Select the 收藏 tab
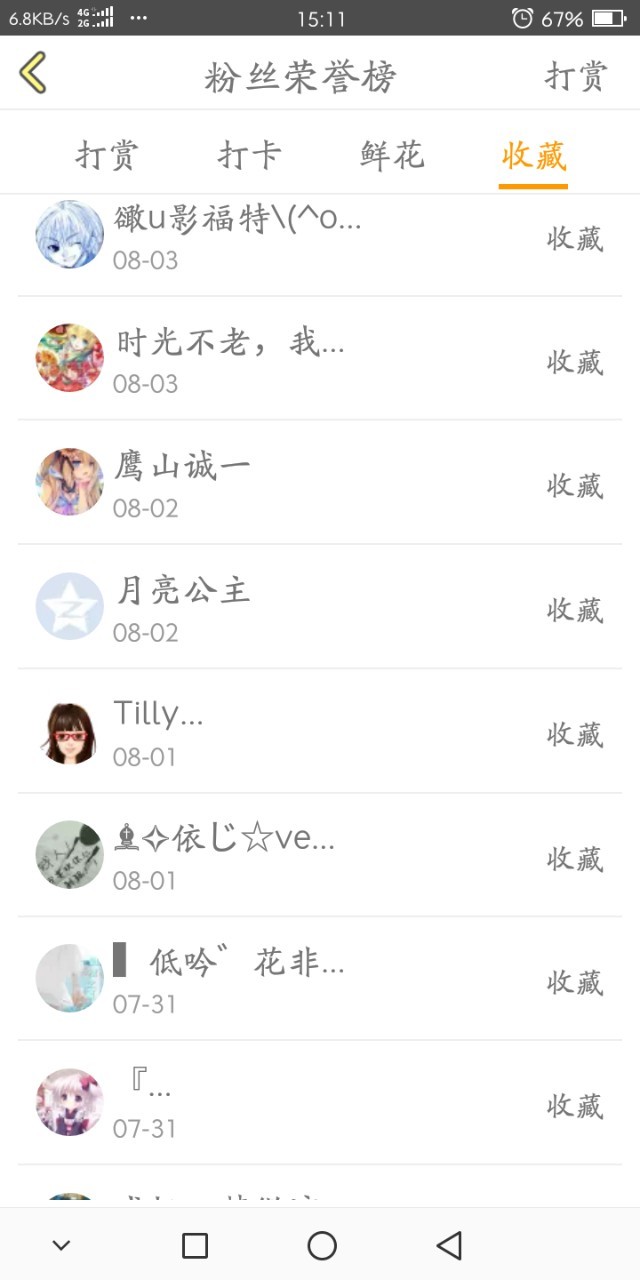 coord(534,156)
